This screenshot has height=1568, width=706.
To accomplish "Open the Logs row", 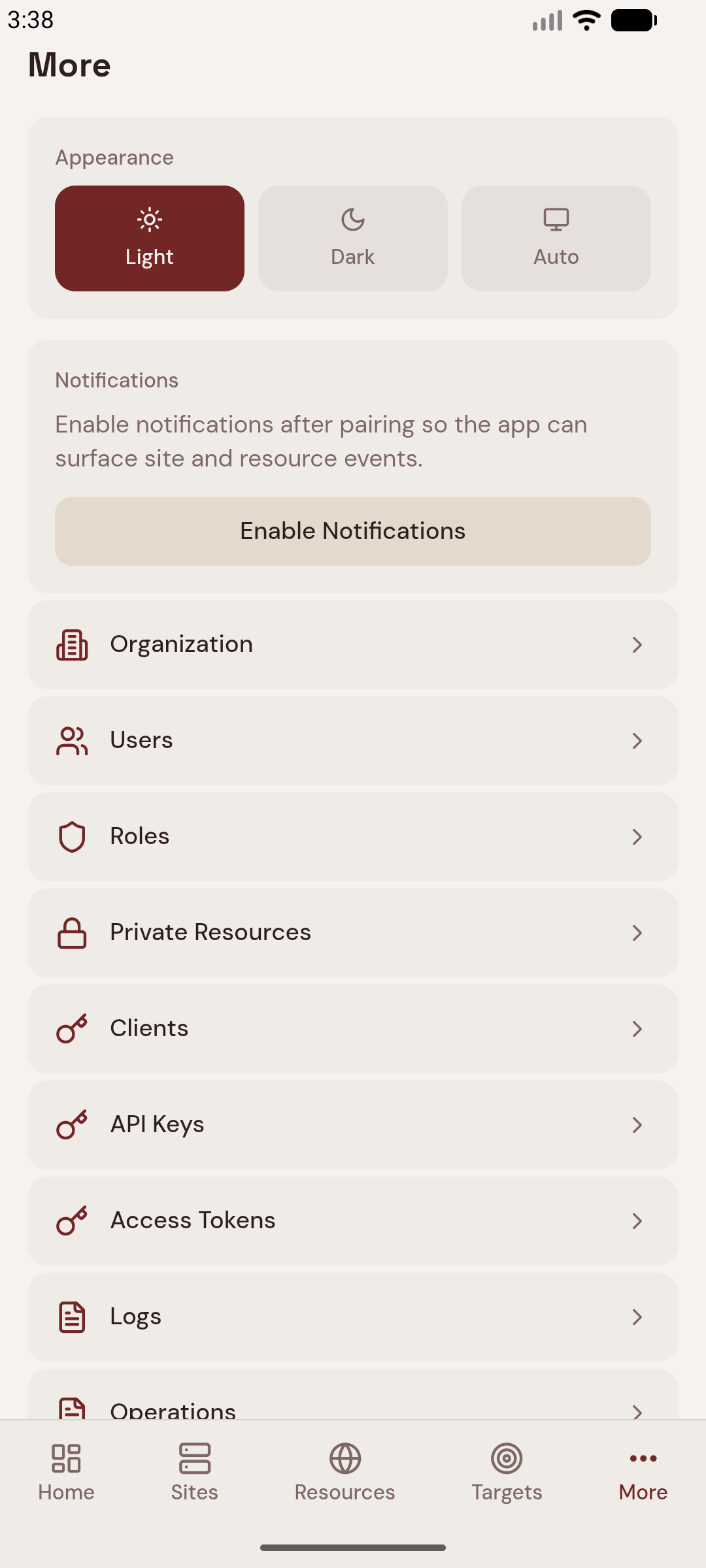I will click(353, 1317).
